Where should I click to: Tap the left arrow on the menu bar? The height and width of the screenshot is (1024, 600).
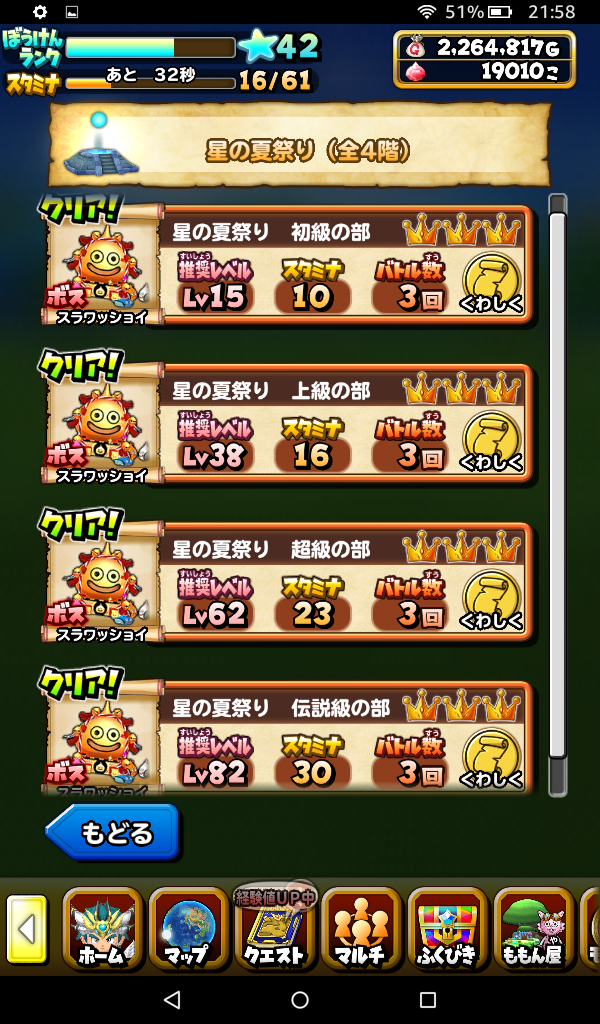(26, 929)
